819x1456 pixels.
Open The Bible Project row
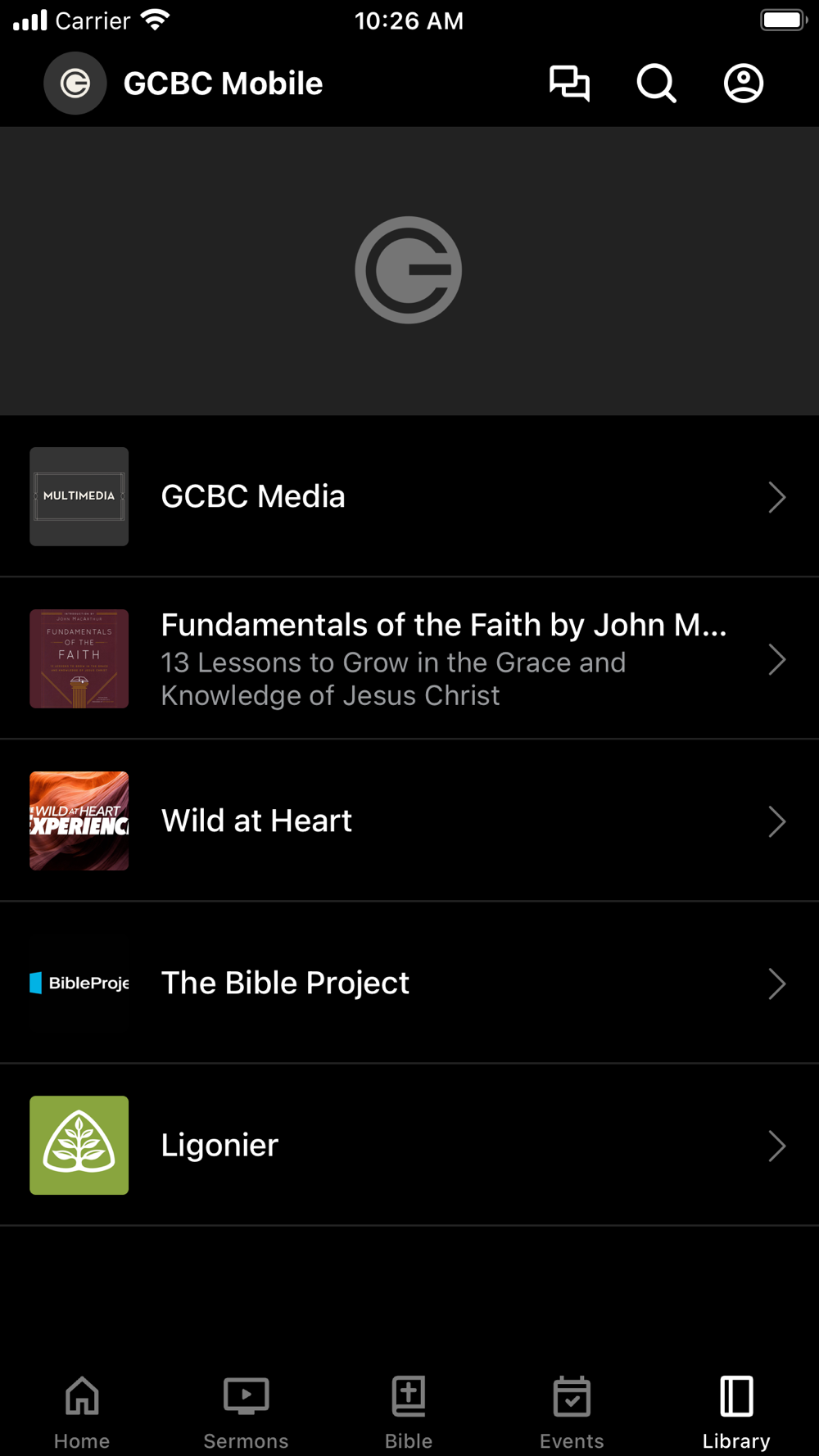tap(409, 983)
